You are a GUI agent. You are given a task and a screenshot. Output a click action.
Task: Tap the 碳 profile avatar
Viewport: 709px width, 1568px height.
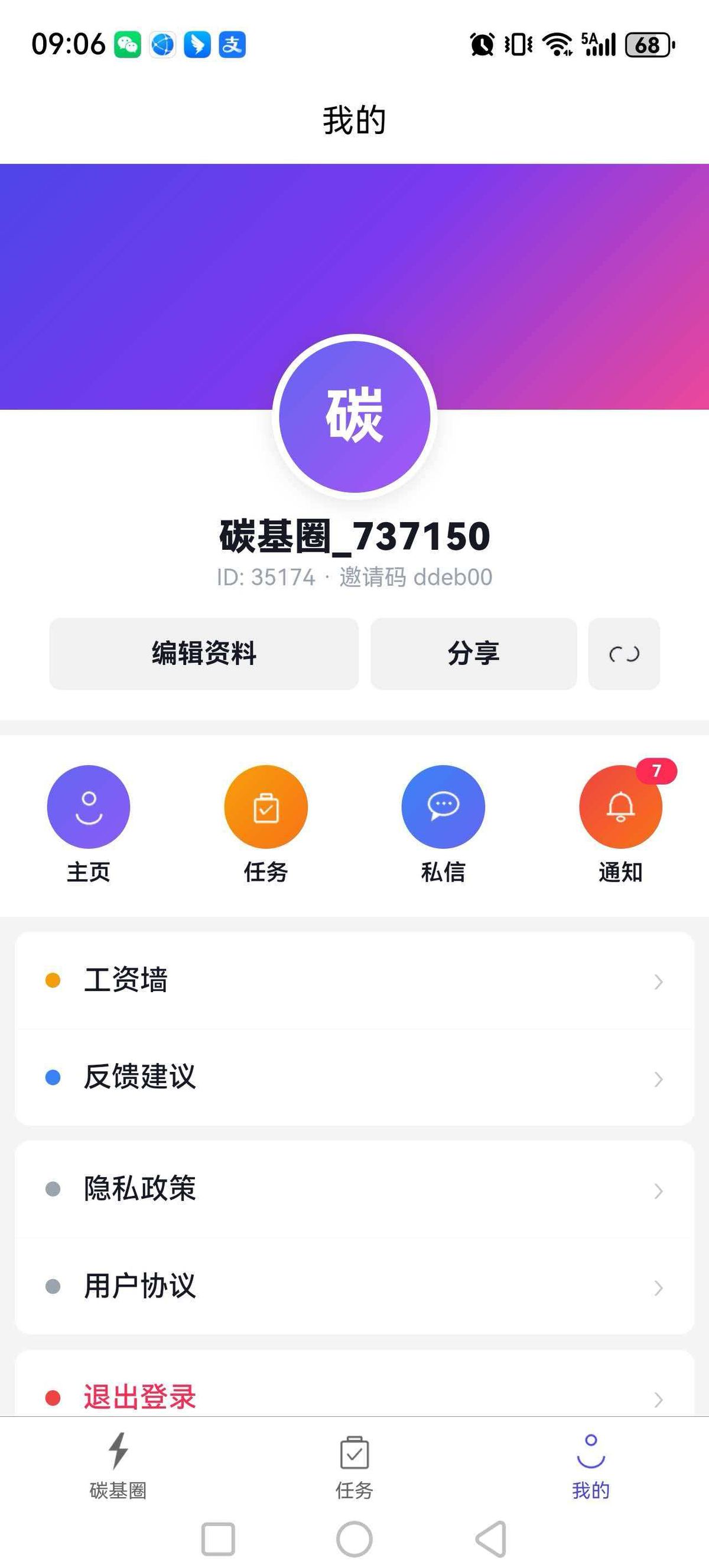[x=354, y=416]
